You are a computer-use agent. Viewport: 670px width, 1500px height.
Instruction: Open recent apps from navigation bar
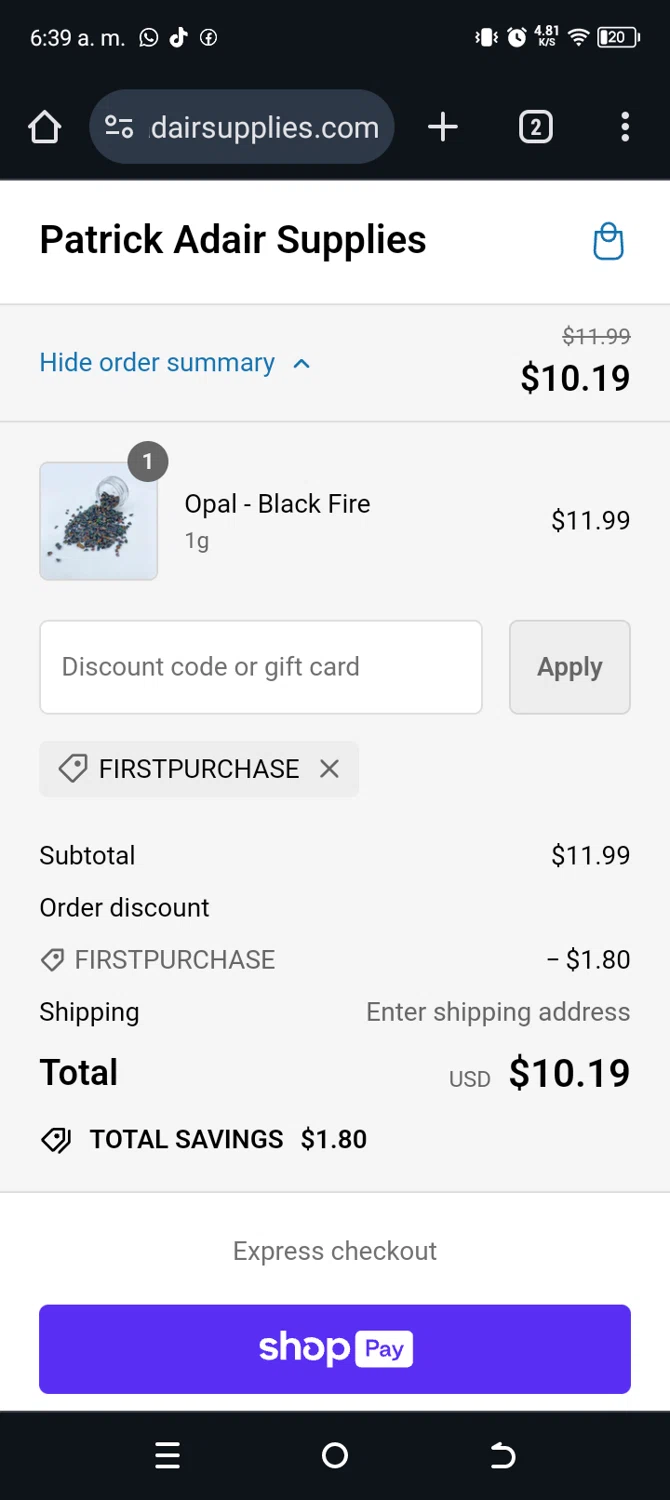pyautogui.click(x=167, y=1455)
